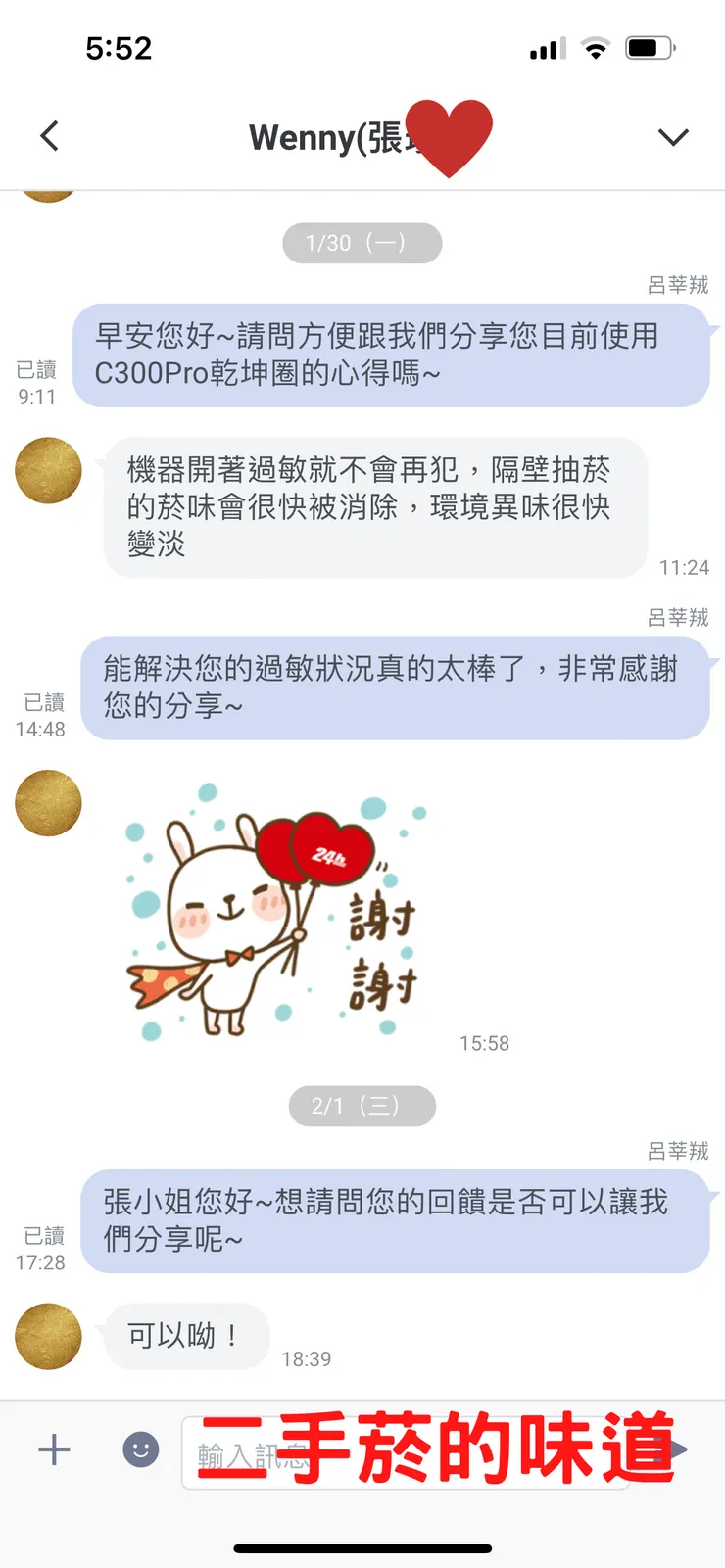
Task: Open the sticker and emoji picker
Action: tap(140, 1449)
